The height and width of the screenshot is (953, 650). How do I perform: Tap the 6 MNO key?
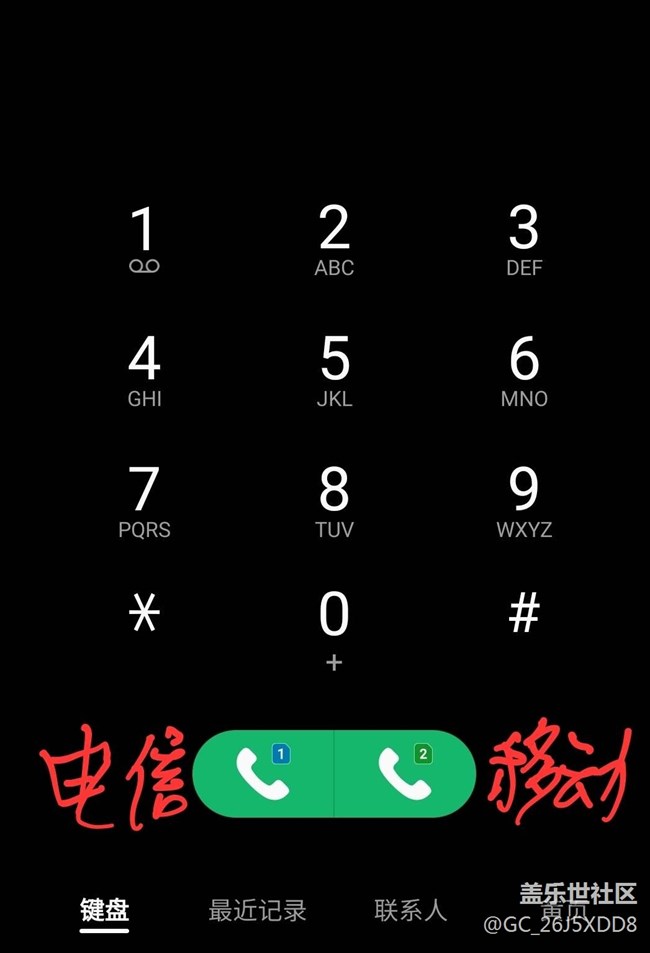(524, 369)
